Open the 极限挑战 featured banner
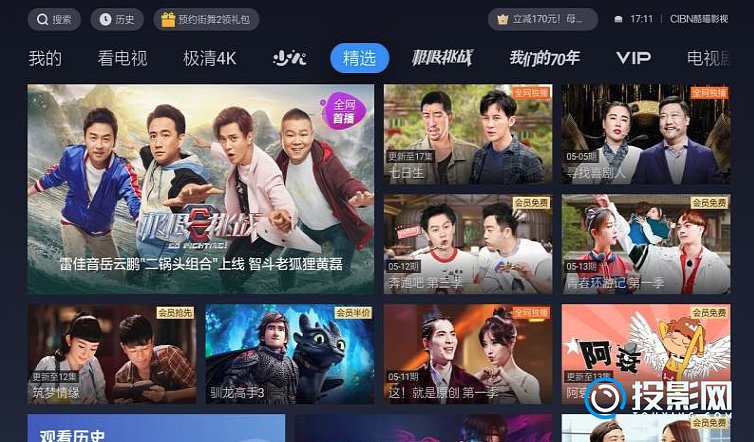754x442 pixels. point(200,189)
